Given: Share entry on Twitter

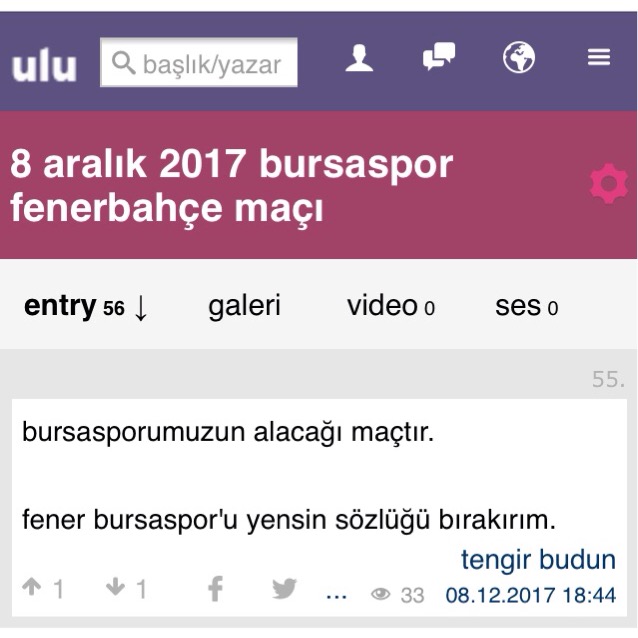Looking at the screenshot, I should [x=284, y=590].
